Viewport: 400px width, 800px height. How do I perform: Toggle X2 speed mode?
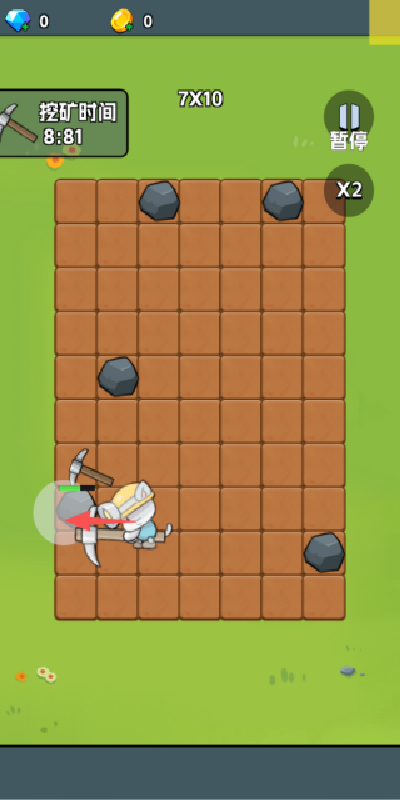click(x=349, y=190)
